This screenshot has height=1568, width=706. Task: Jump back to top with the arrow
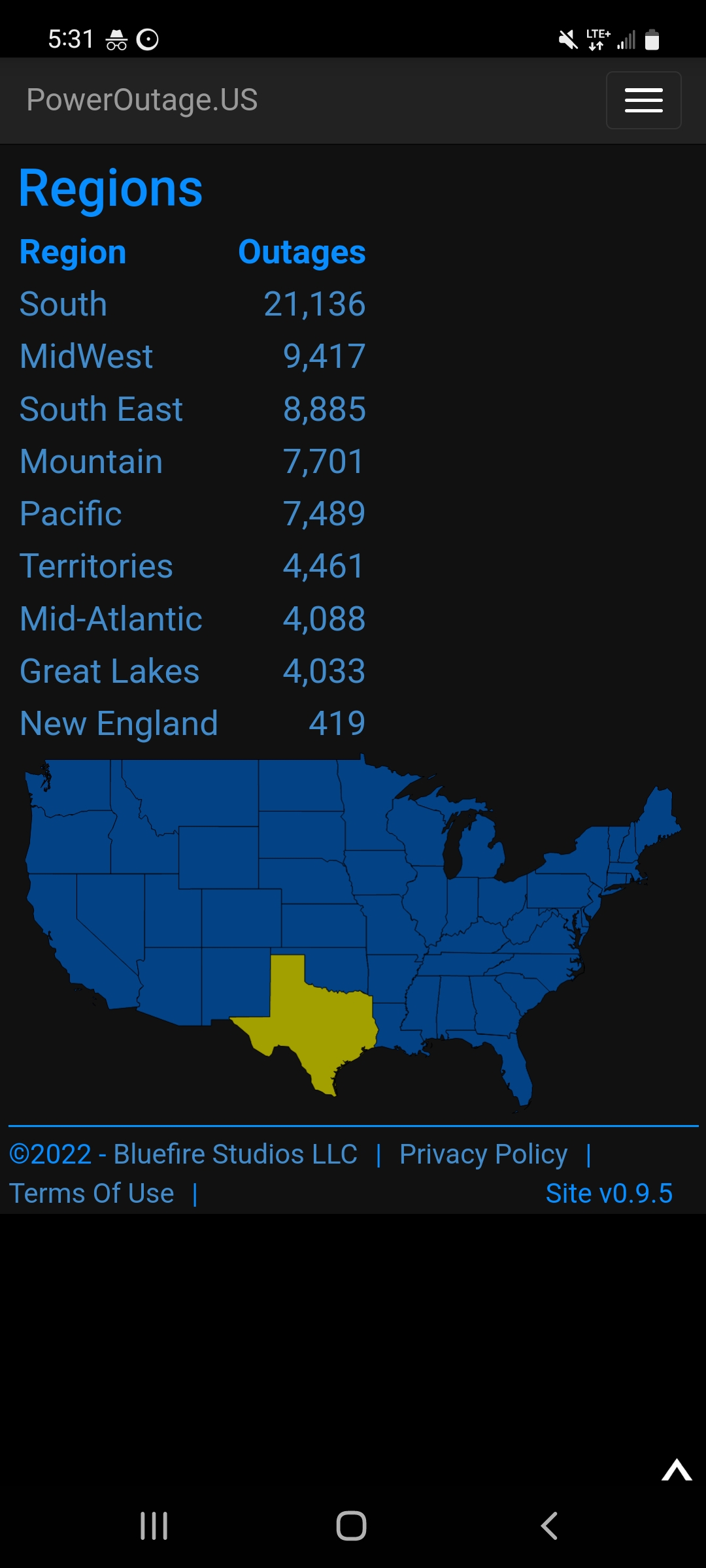tap(677, 1471)
